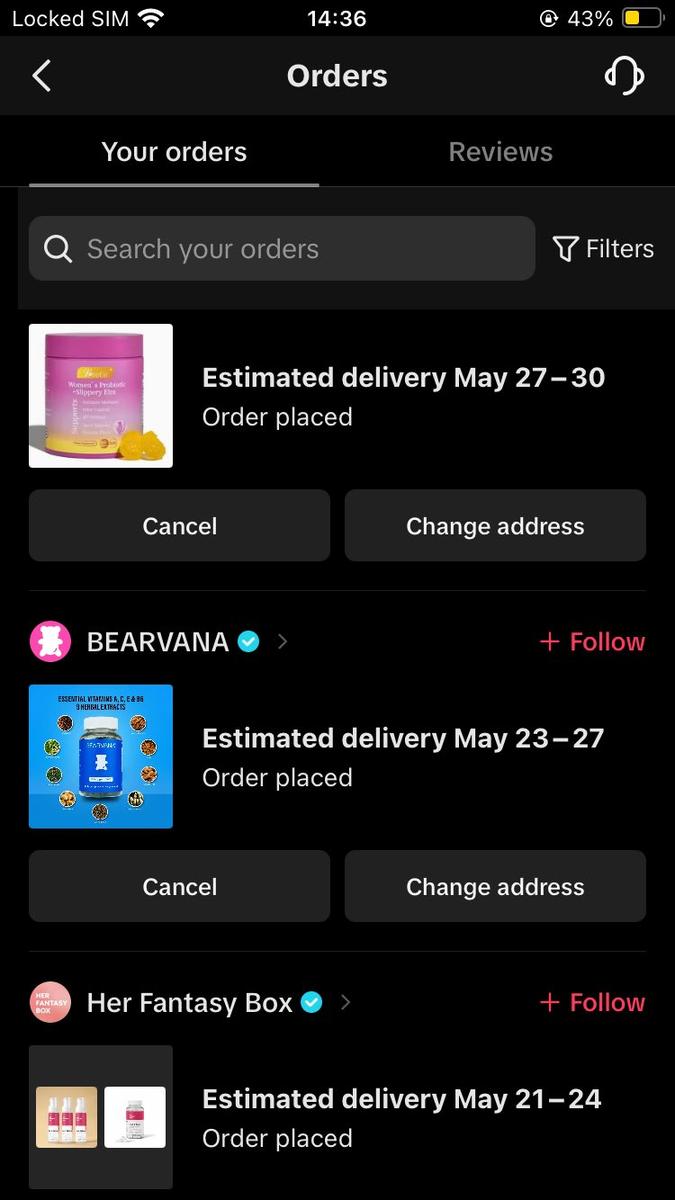Screen dimensions: 675x1200
Task: Switch to the Reviews tab
Action: pyautogui.click(x=500, y=152)
